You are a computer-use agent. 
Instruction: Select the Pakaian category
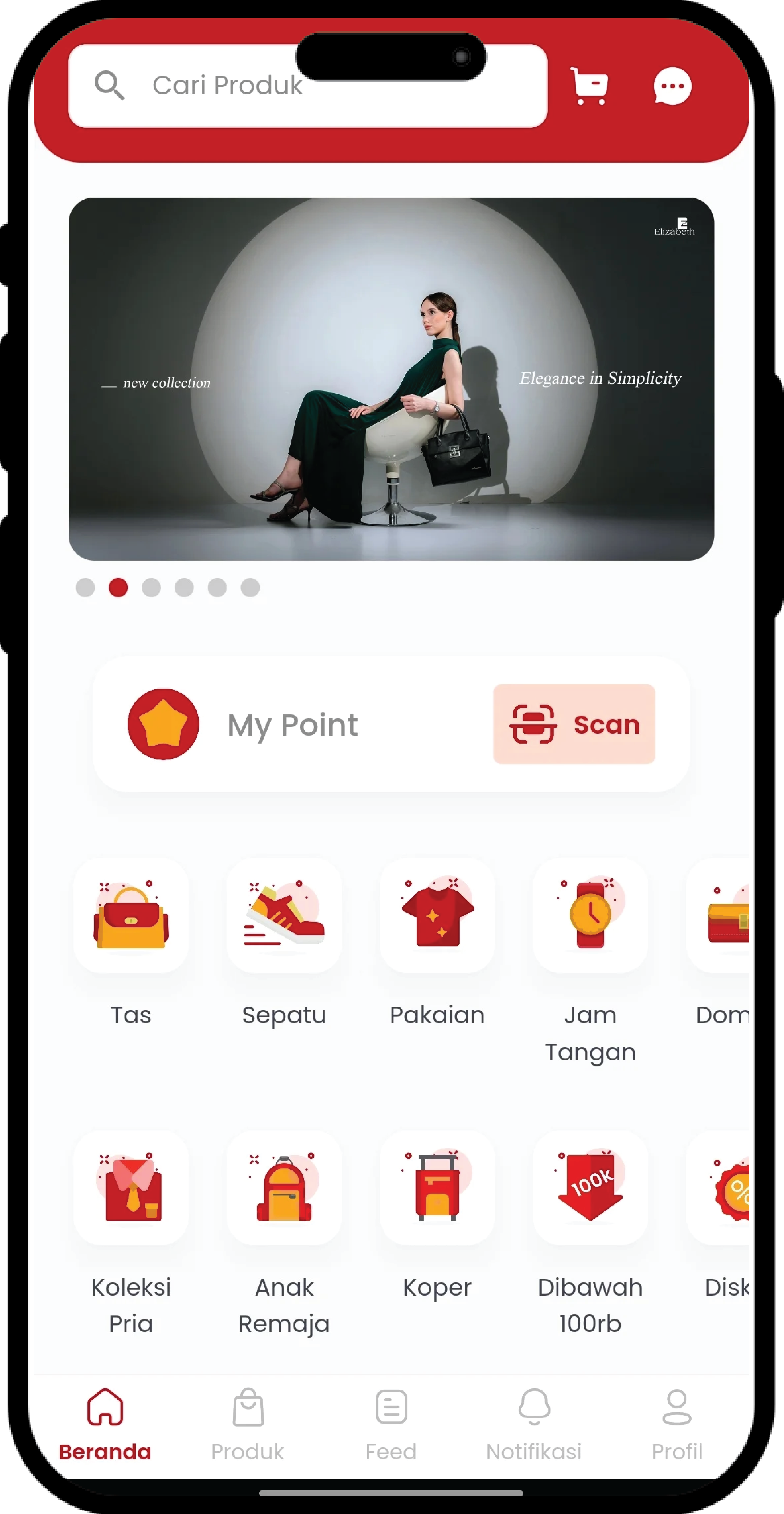(437, 915)
